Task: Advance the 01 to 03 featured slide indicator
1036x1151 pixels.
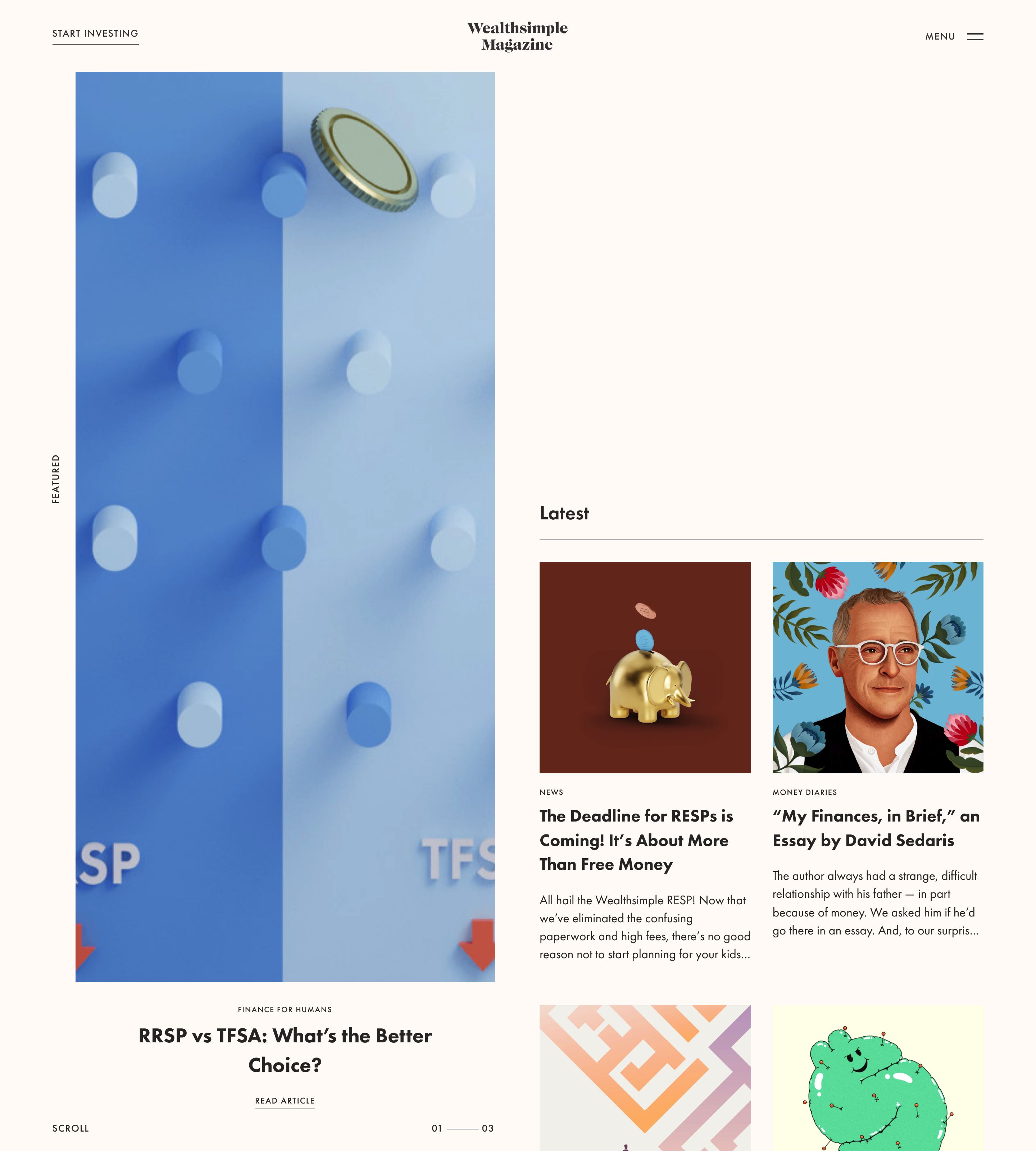Action: coord(487,1128)
